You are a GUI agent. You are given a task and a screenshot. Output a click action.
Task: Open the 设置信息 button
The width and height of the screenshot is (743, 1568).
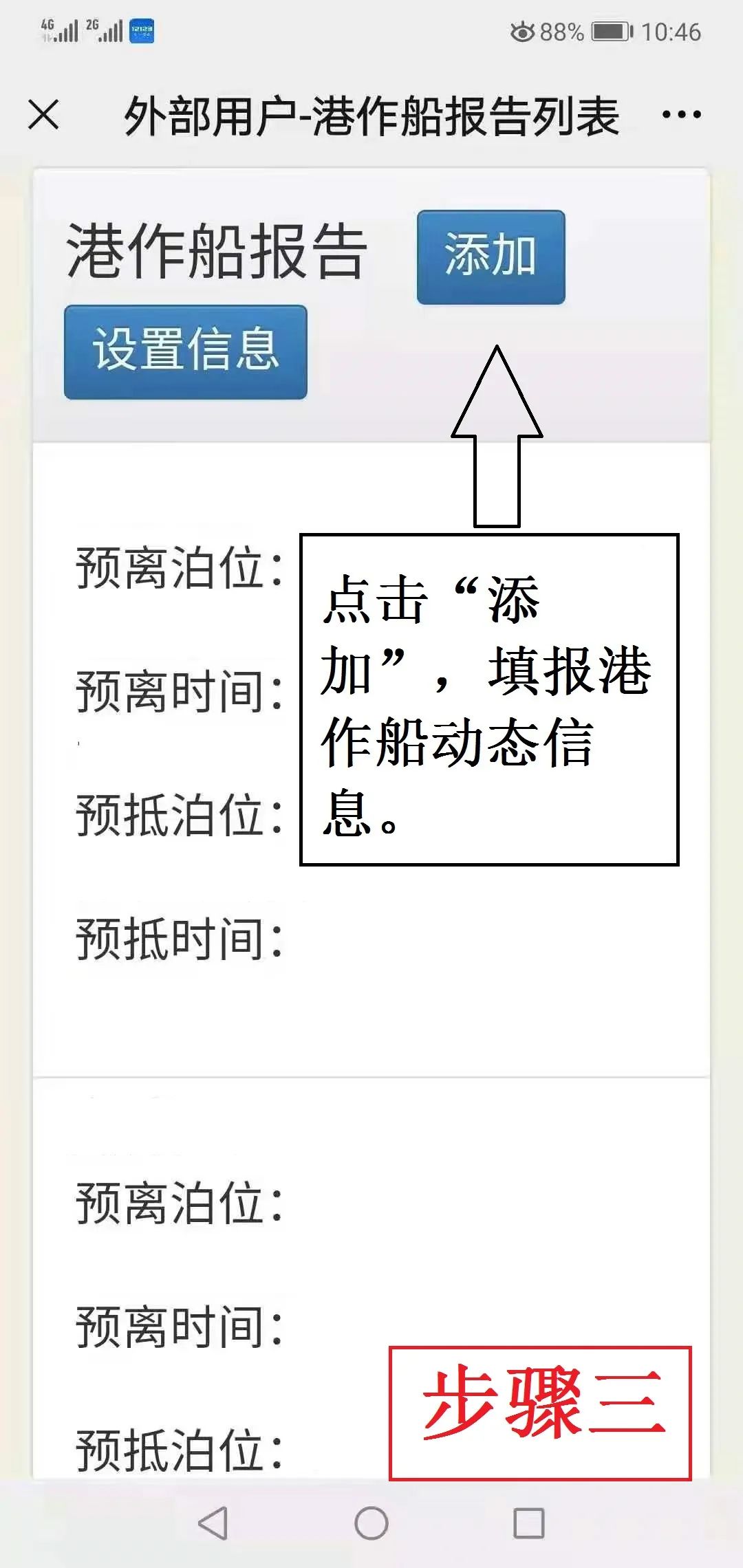[186, 351]
